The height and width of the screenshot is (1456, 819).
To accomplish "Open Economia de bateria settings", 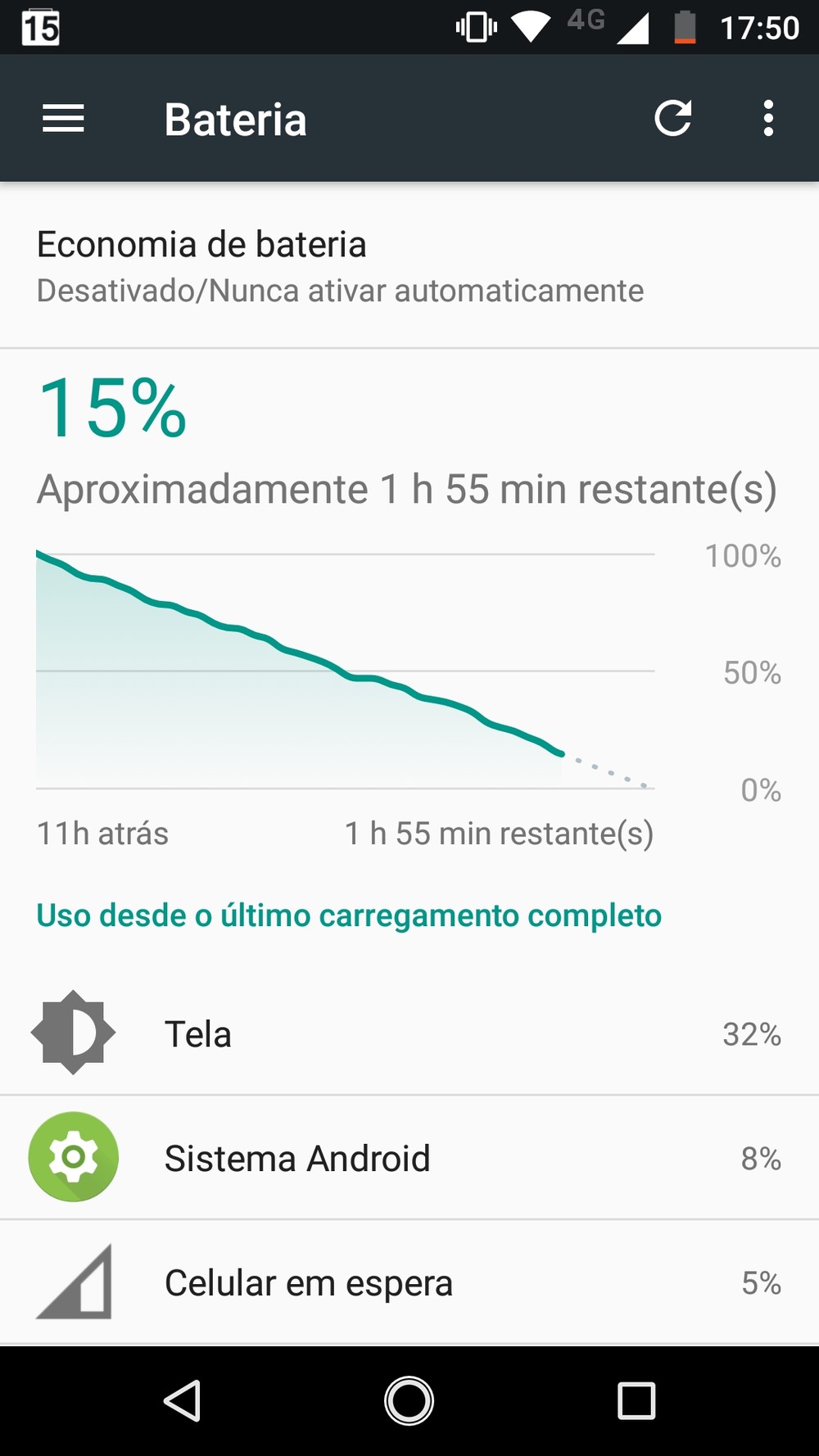I will click(x=340, y=266).
